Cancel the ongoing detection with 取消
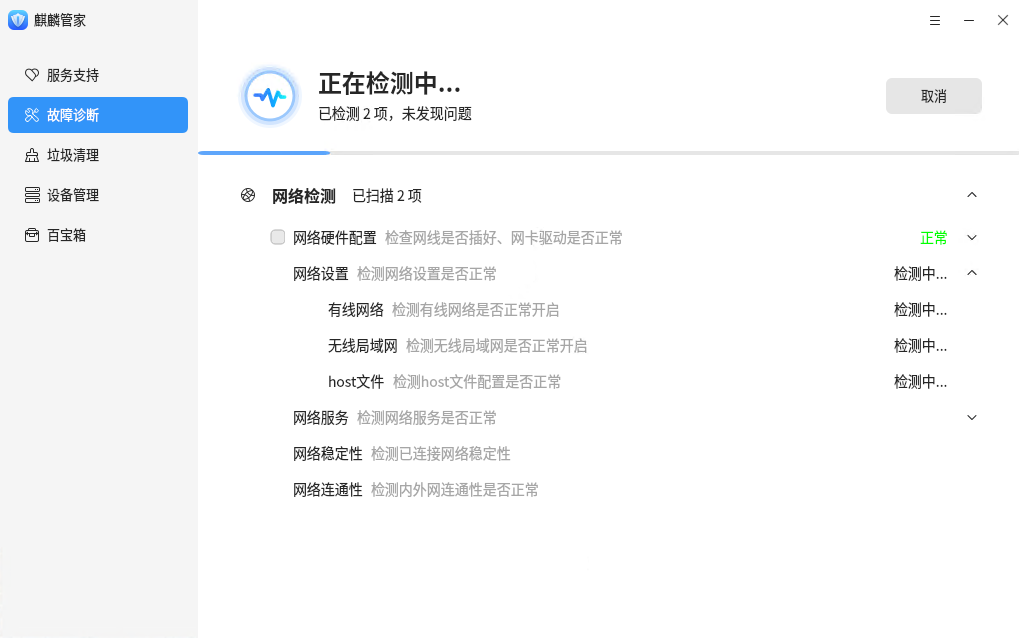This screenshot has height=638, width=1019. pos(933,96)
